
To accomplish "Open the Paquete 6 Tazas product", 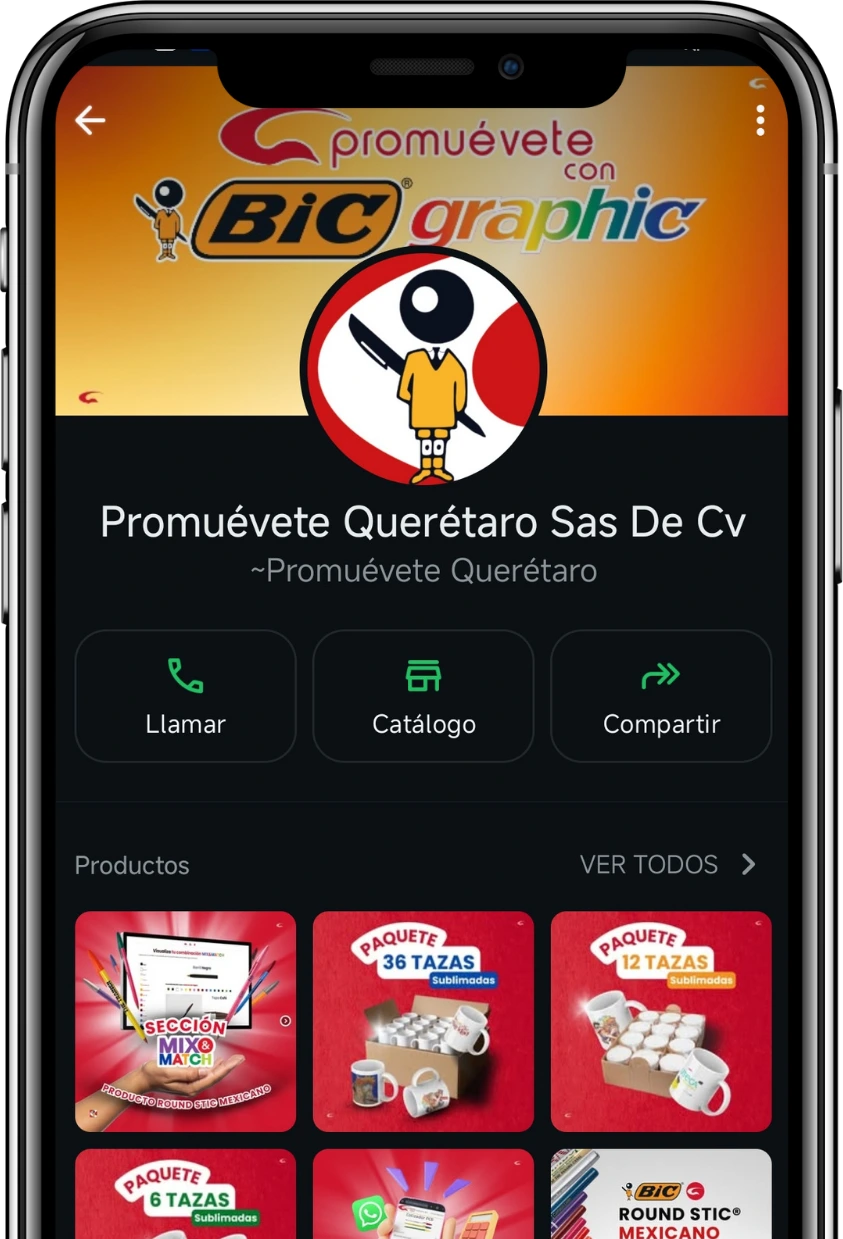I will (185, 1195).
